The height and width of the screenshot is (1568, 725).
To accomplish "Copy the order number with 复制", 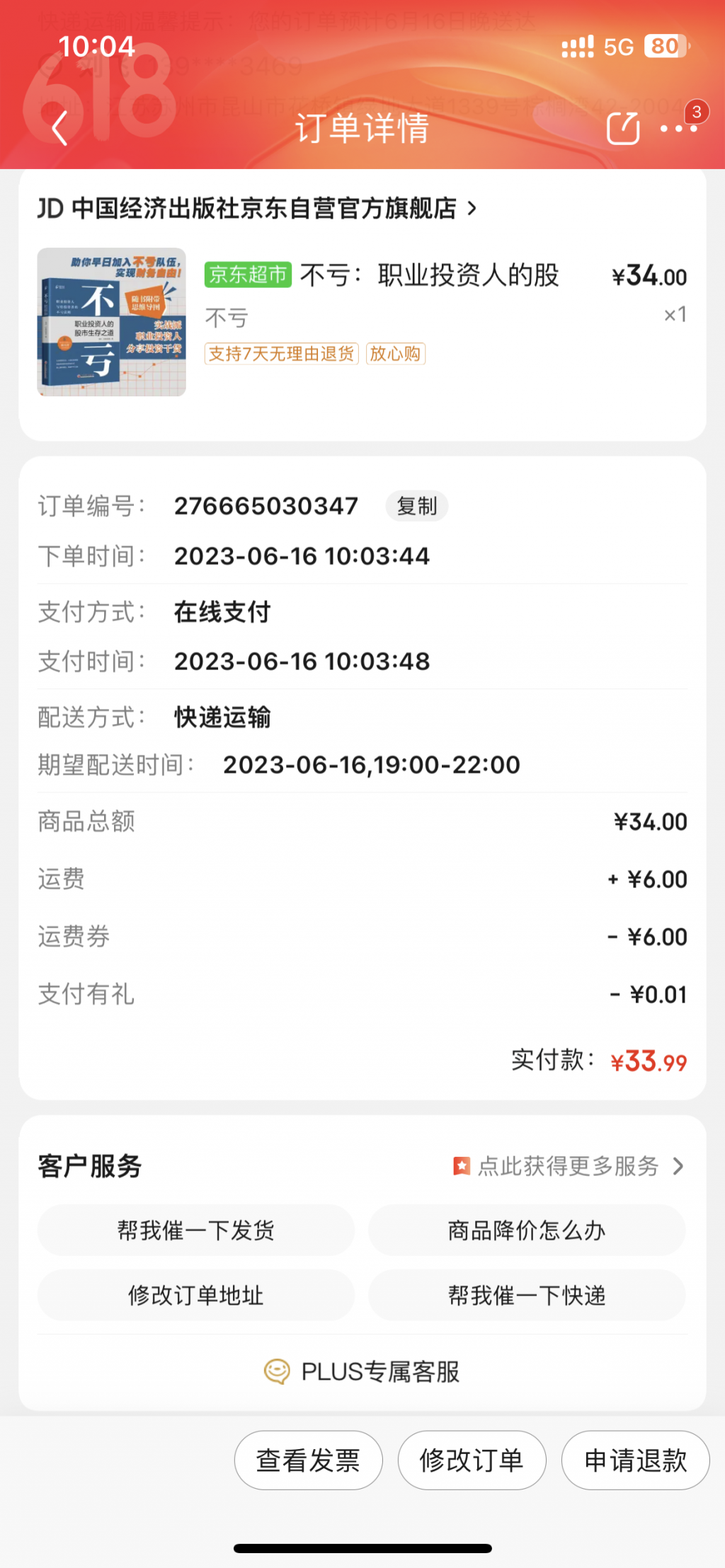I will click(x=416, y=507).
